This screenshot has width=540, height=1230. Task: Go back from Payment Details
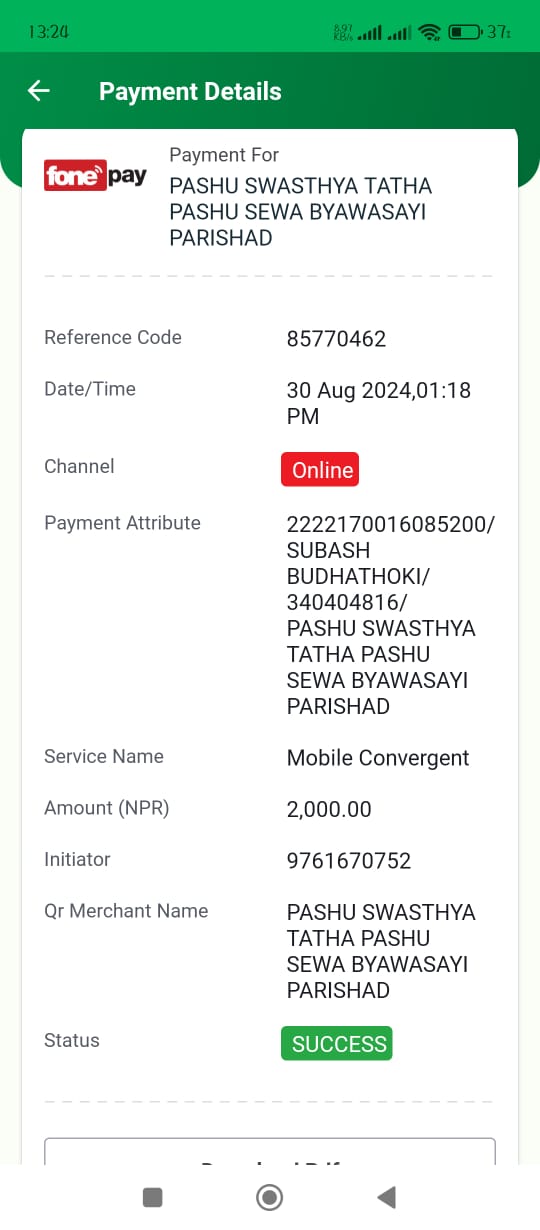39,91
